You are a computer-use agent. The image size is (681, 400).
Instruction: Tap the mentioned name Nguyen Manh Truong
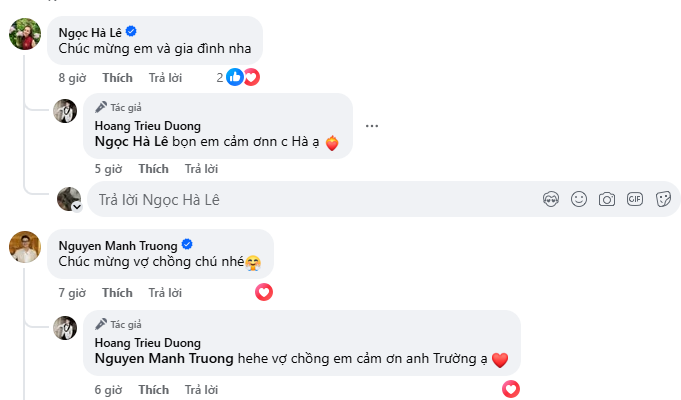163,358
